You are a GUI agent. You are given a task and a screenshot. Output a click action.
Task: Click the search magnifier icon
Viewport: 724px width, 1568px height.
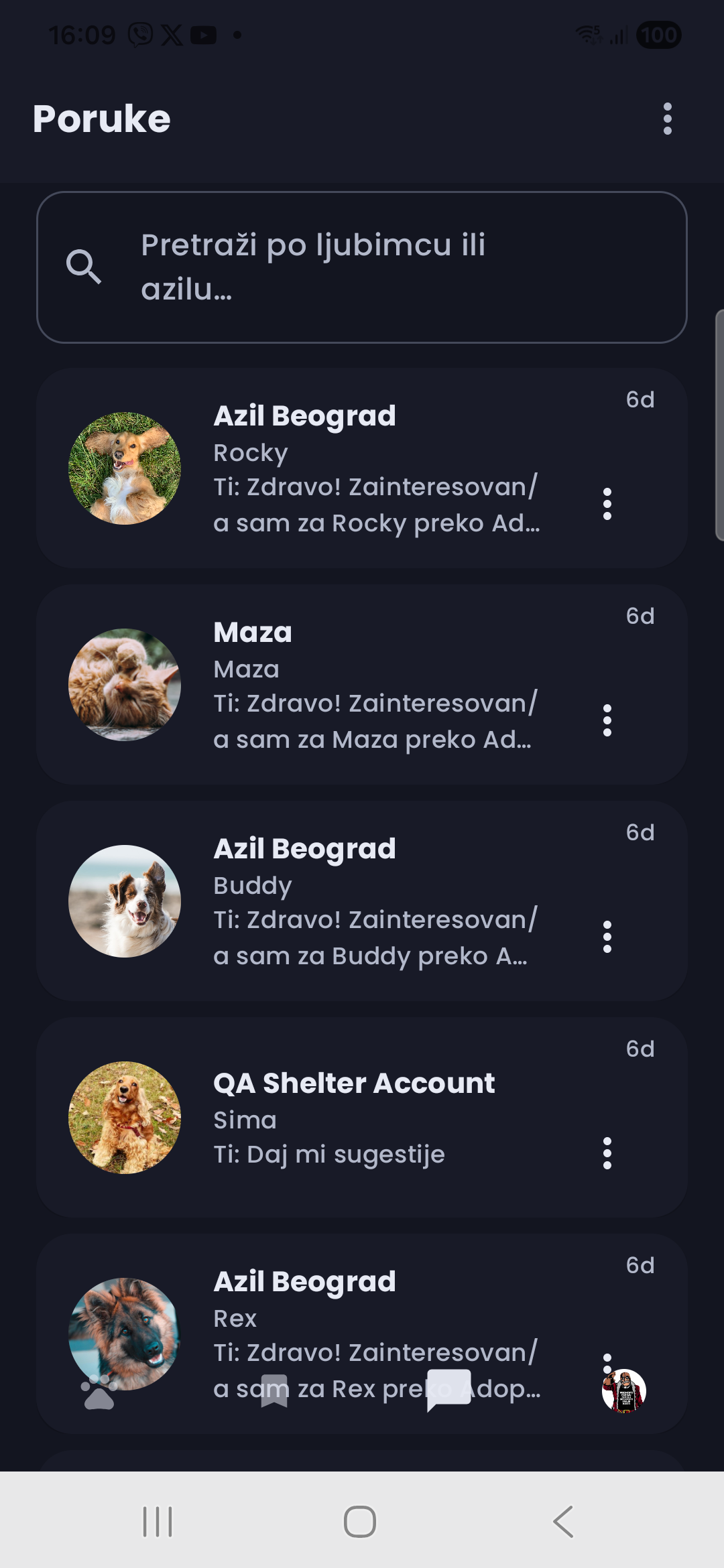tap(86, 269)
